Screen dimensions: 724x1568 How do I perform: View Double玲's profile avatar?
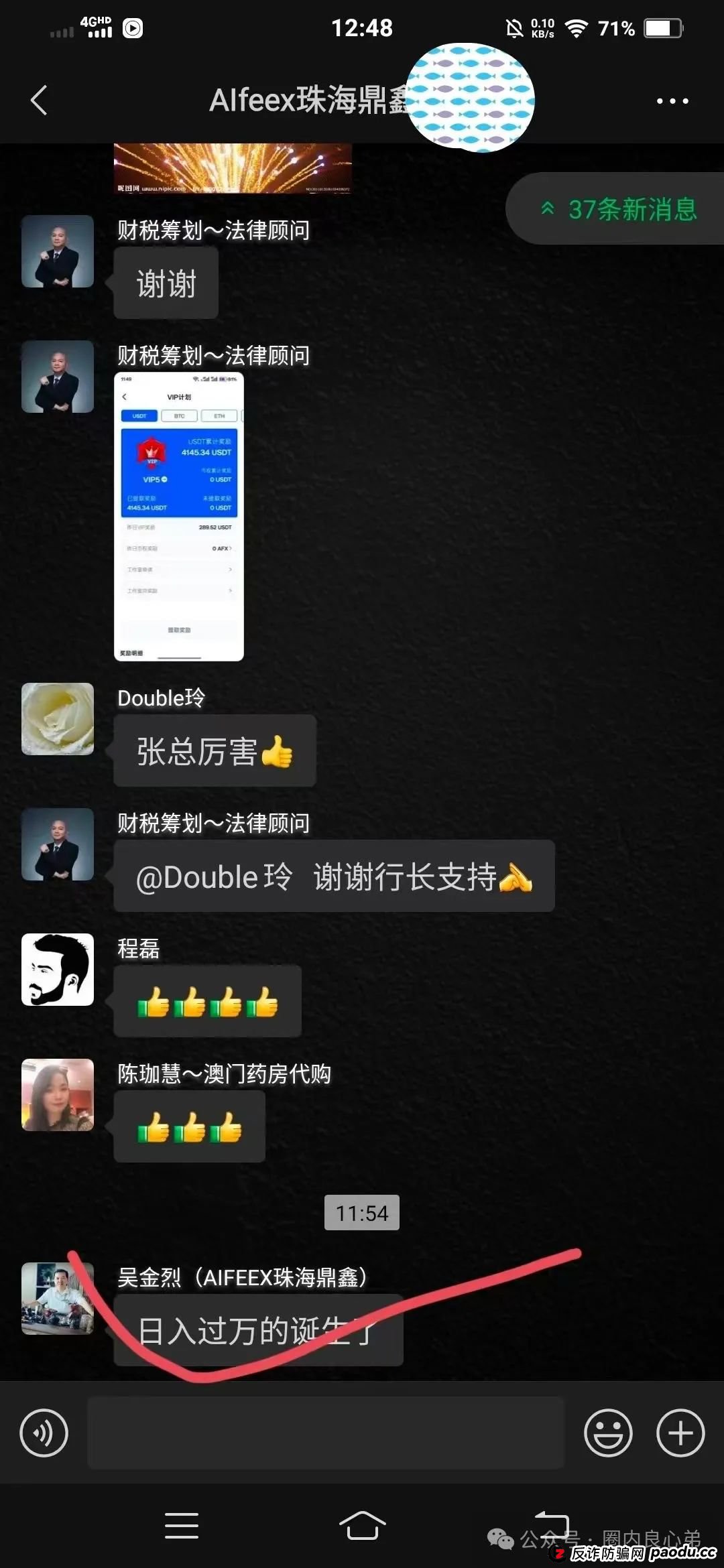coord(58,719)
